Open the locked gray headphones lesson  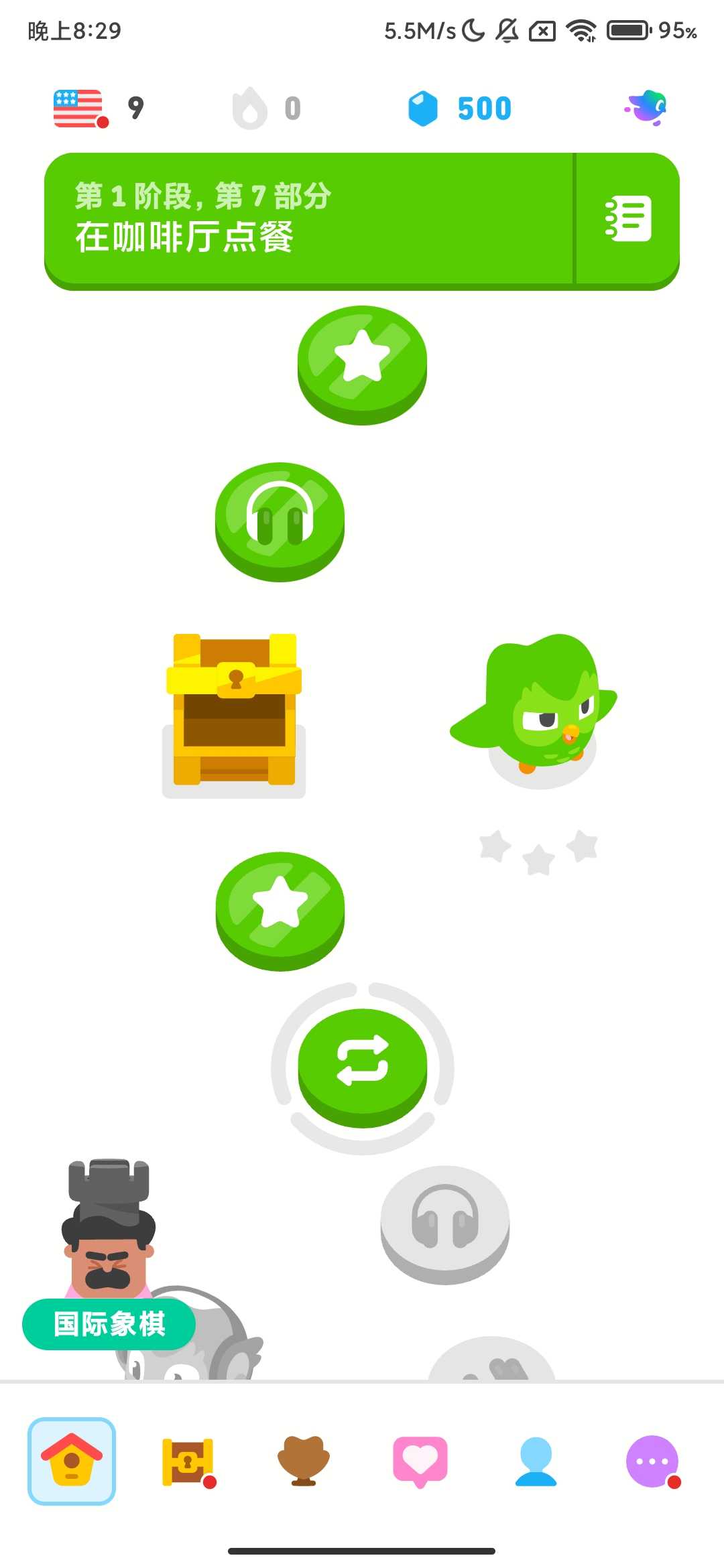[444, 1222]
